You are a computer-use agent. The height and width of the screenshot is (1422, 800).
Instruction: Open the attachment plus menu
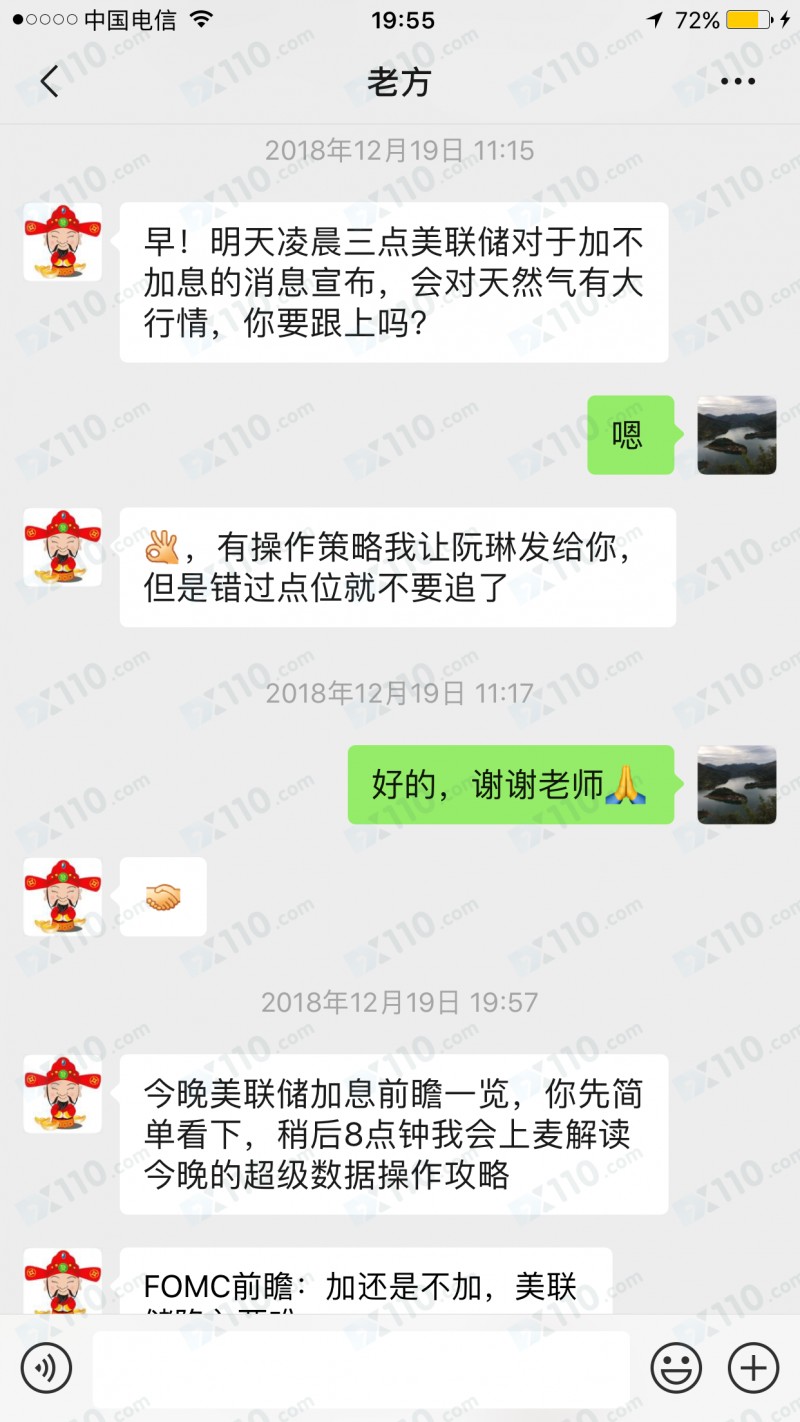coord(753,1367)
